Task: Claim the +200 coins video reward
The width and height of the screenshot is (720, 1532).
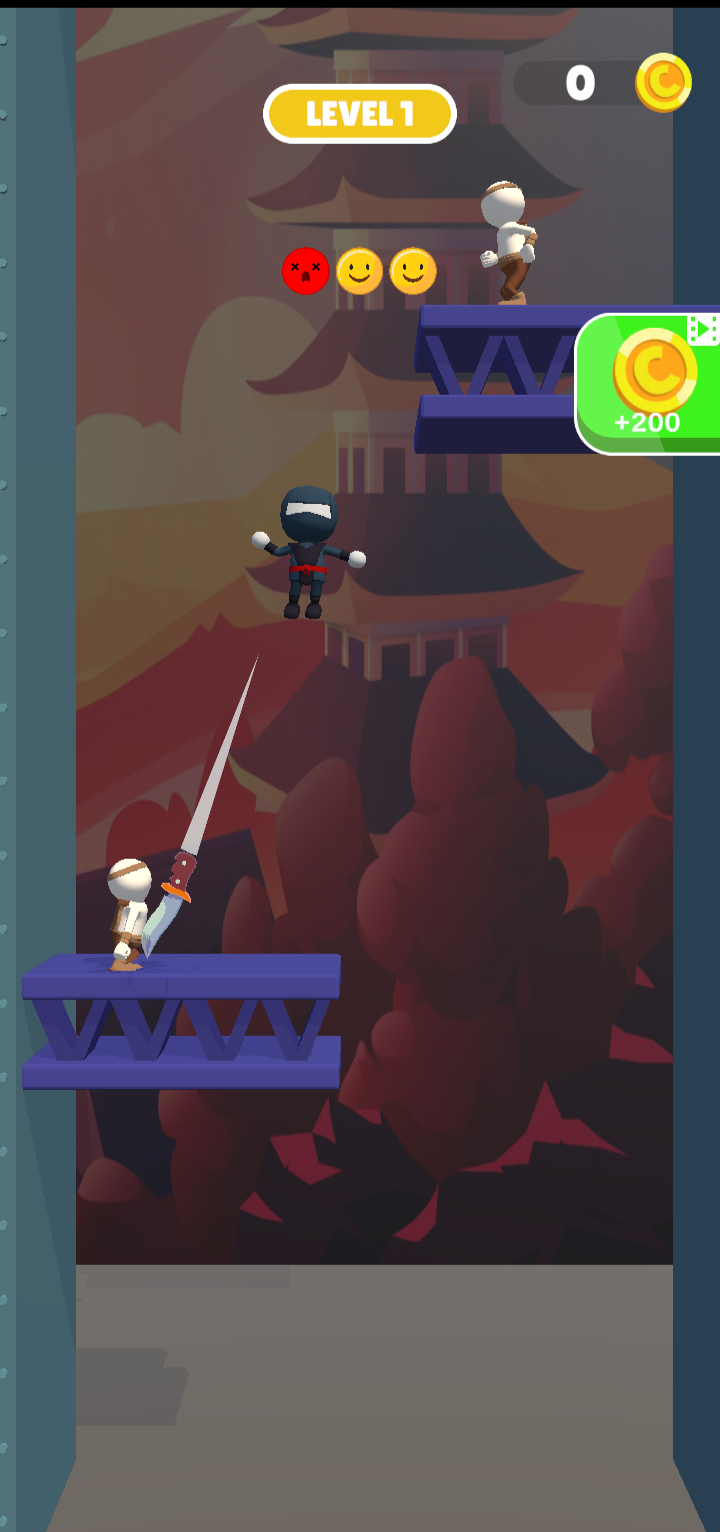Action: pos(650,385)
